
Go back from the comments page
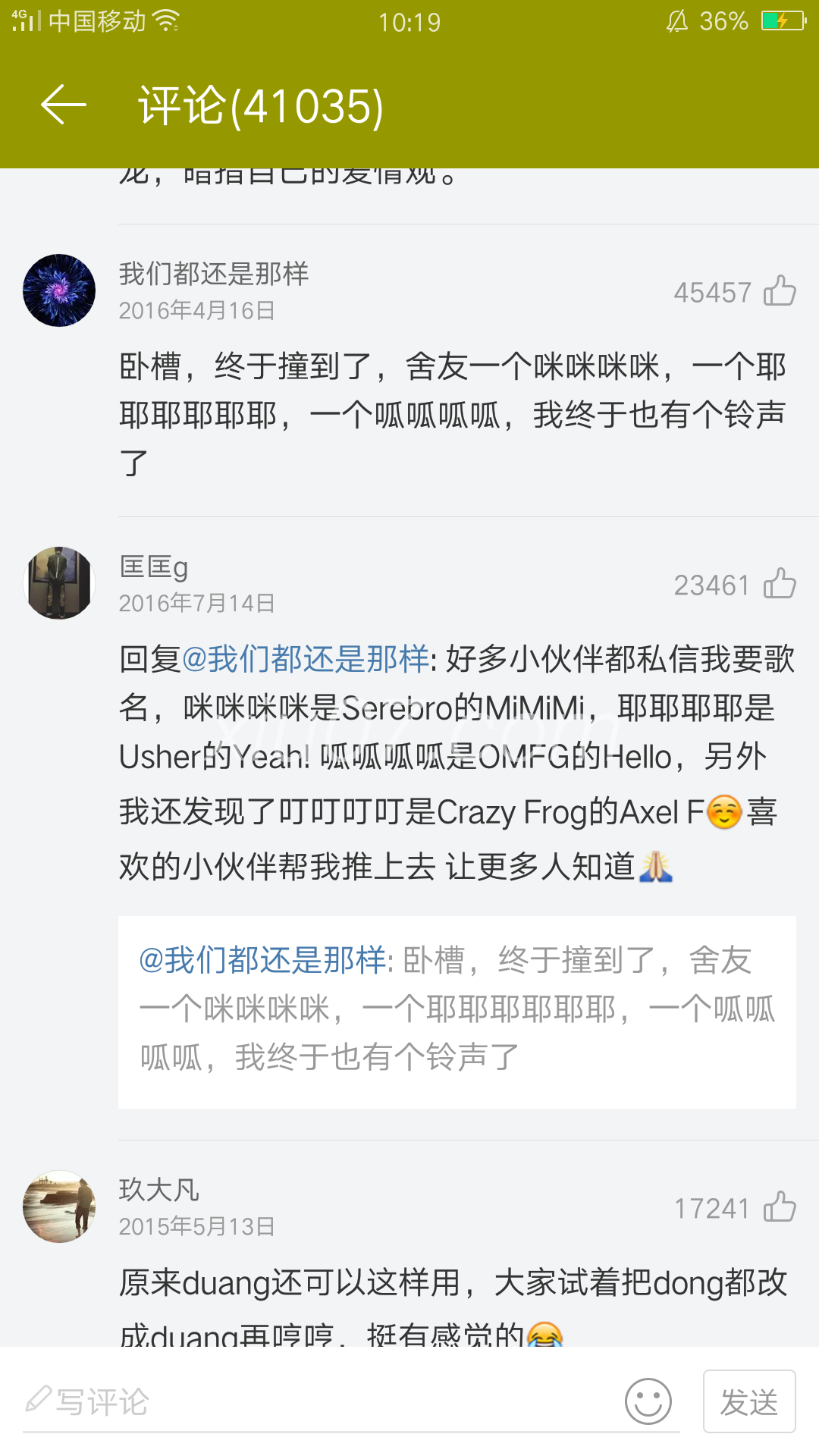[x=64, y=105]
